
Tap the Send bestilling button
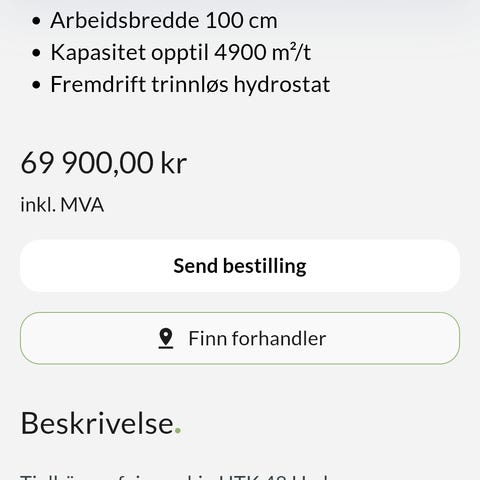point(240,266)
